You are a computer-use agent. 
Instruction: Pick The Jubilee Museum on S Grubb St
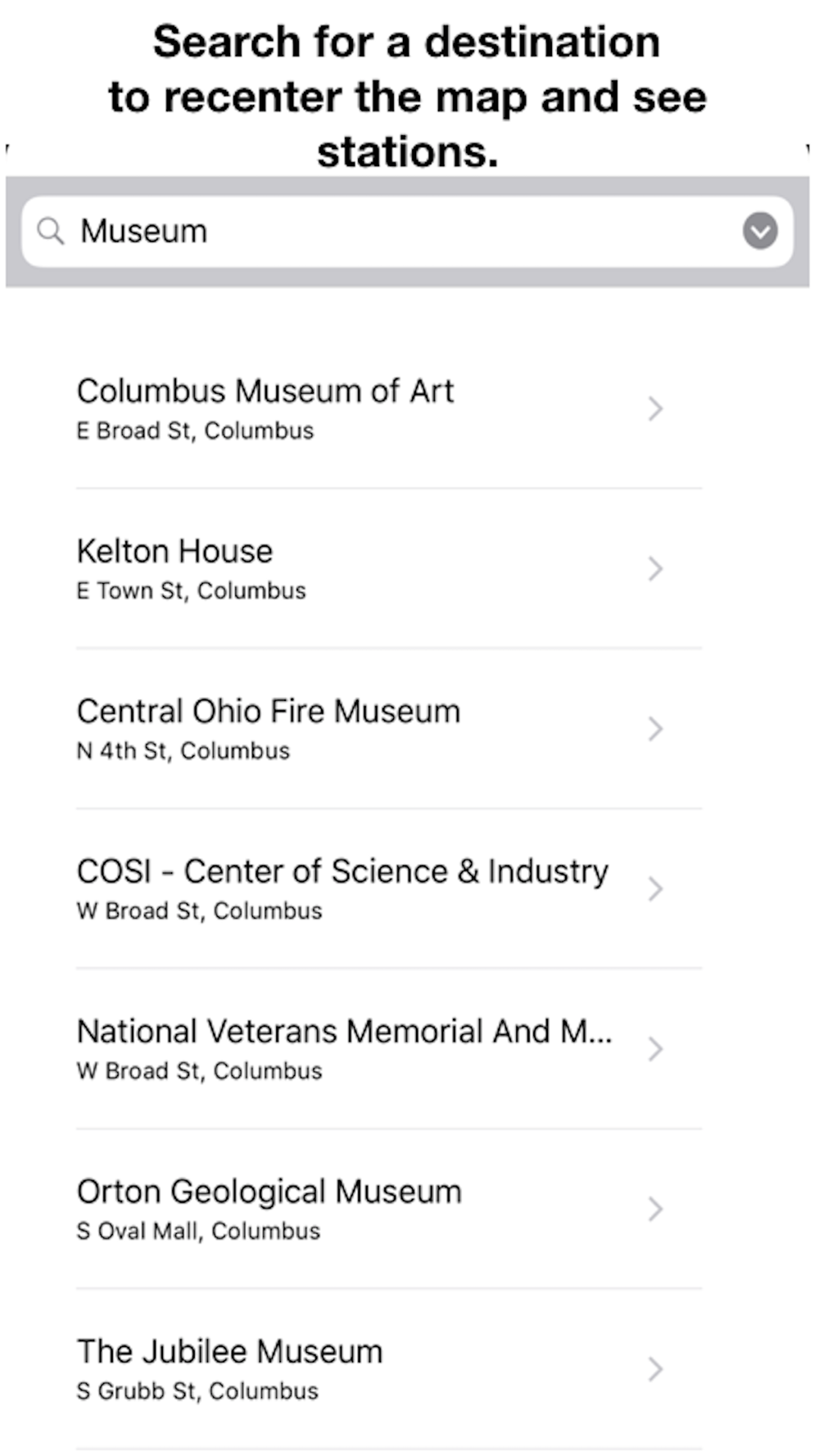click(x=389, y=1369)
